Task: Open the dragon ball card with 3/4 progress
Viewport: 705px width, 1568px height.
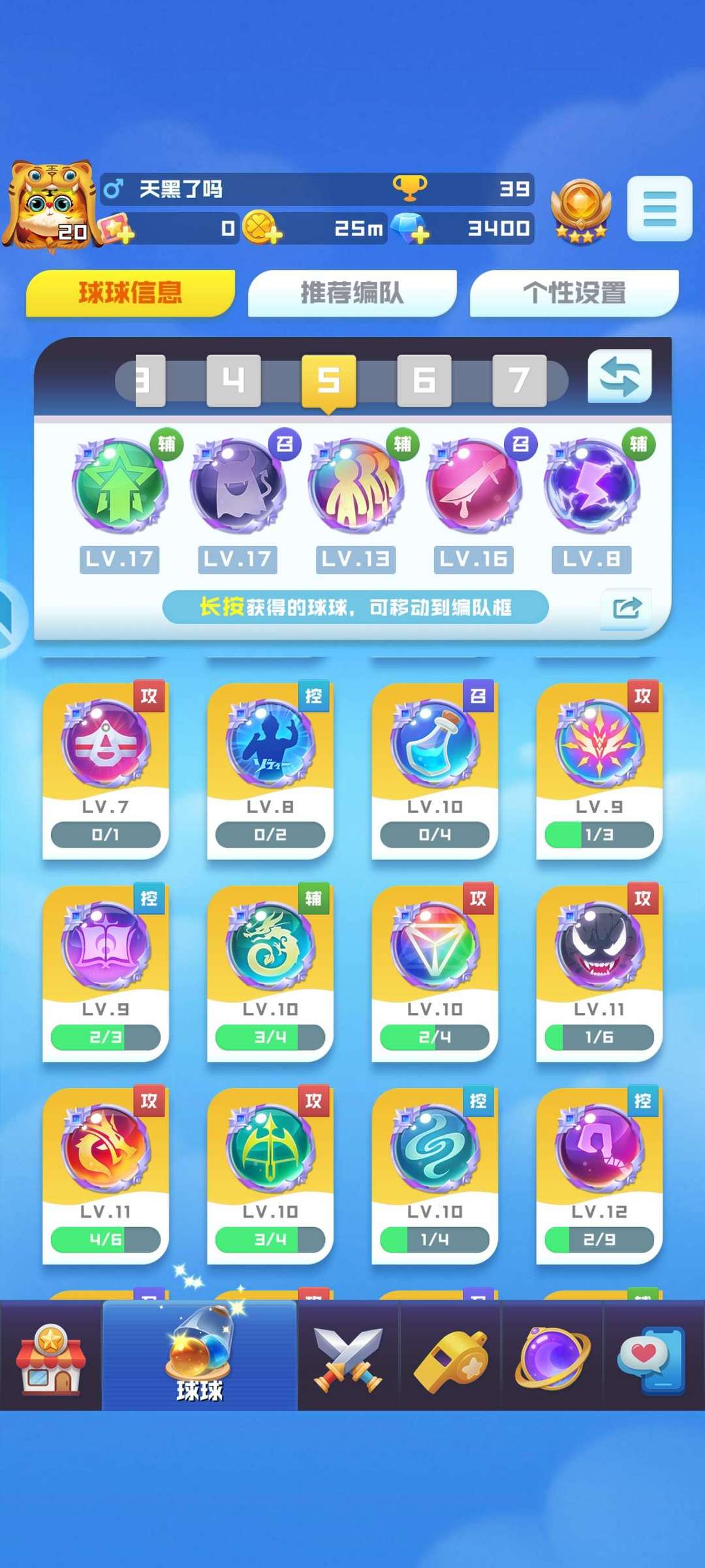Action: pos(270,973)
